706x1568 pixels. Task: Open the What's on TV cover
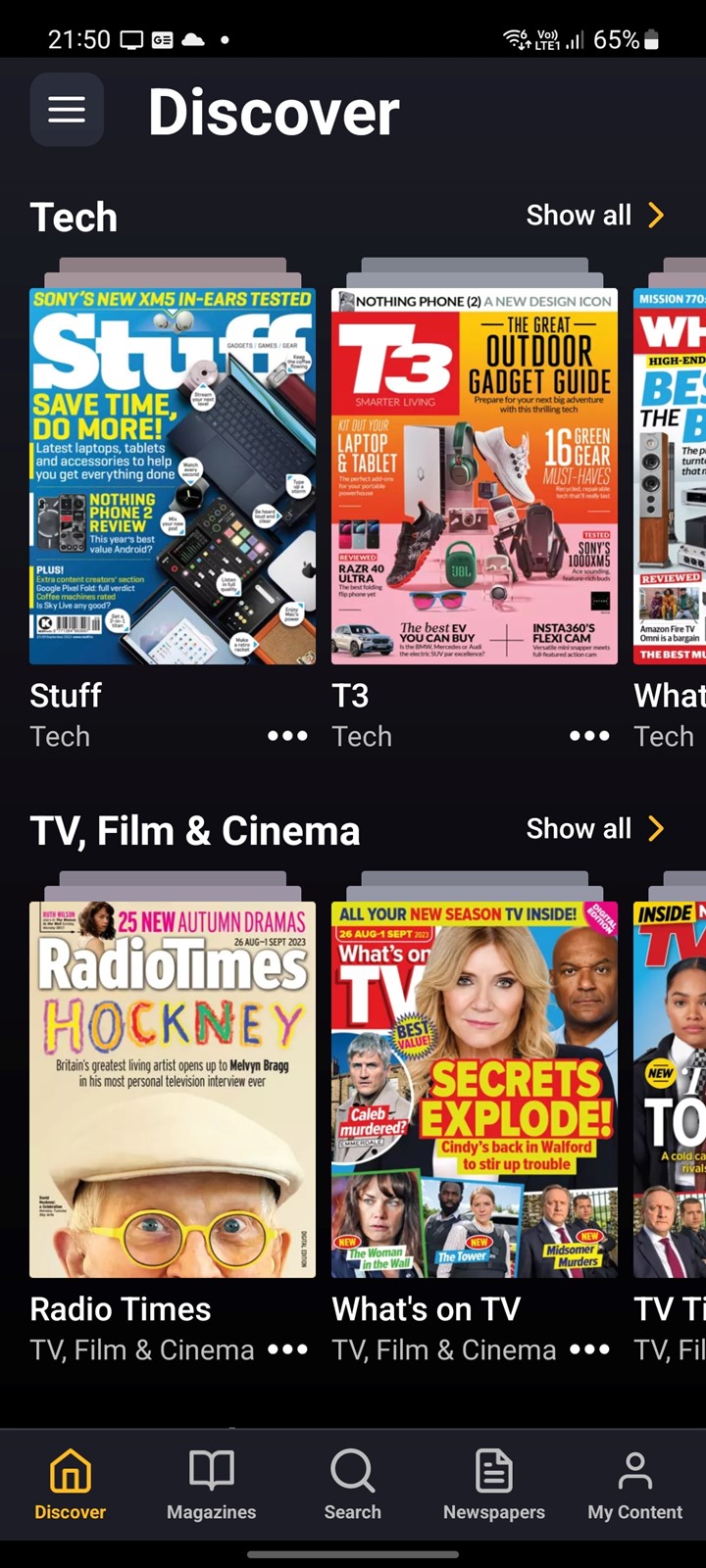(475, 1090)
